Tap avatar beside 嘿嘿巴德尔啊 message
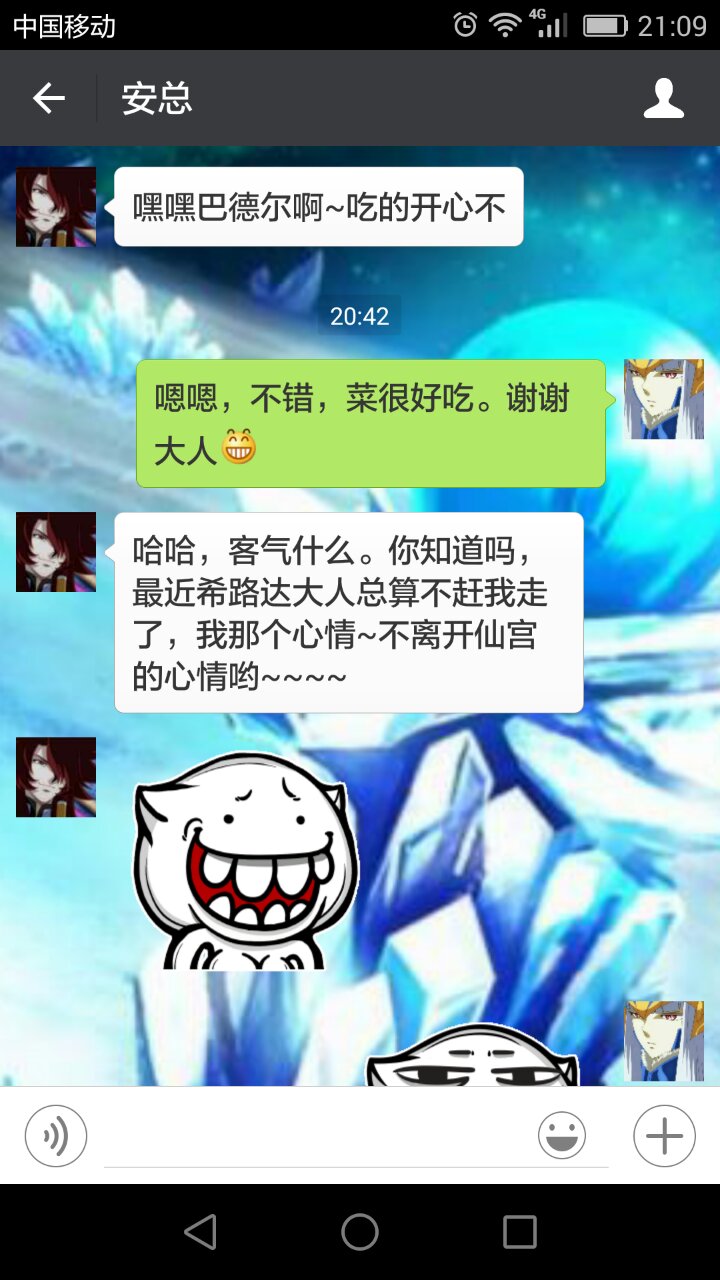720x1280 pixels. pos(56,207)
